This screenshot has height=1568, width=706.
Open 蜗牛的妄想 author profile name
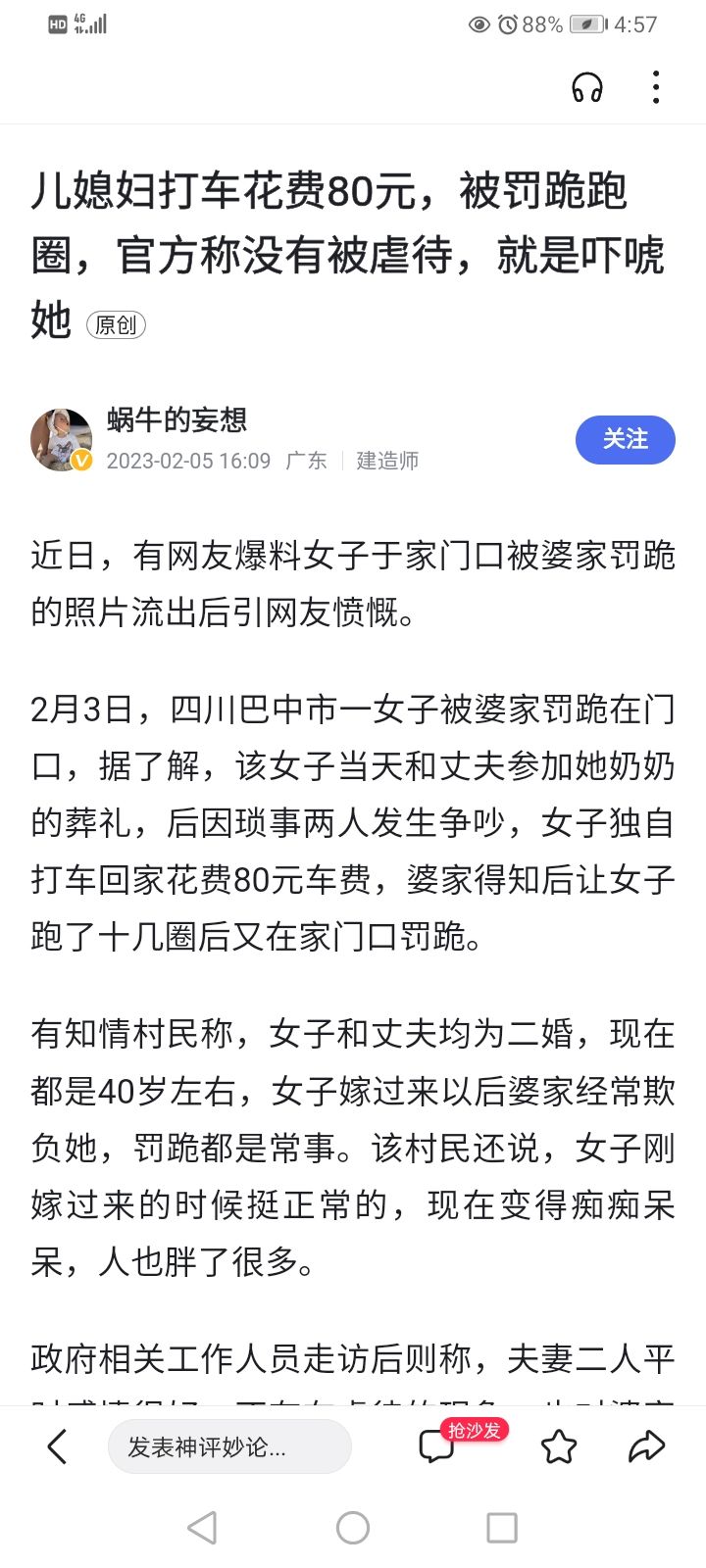point(177,420)
